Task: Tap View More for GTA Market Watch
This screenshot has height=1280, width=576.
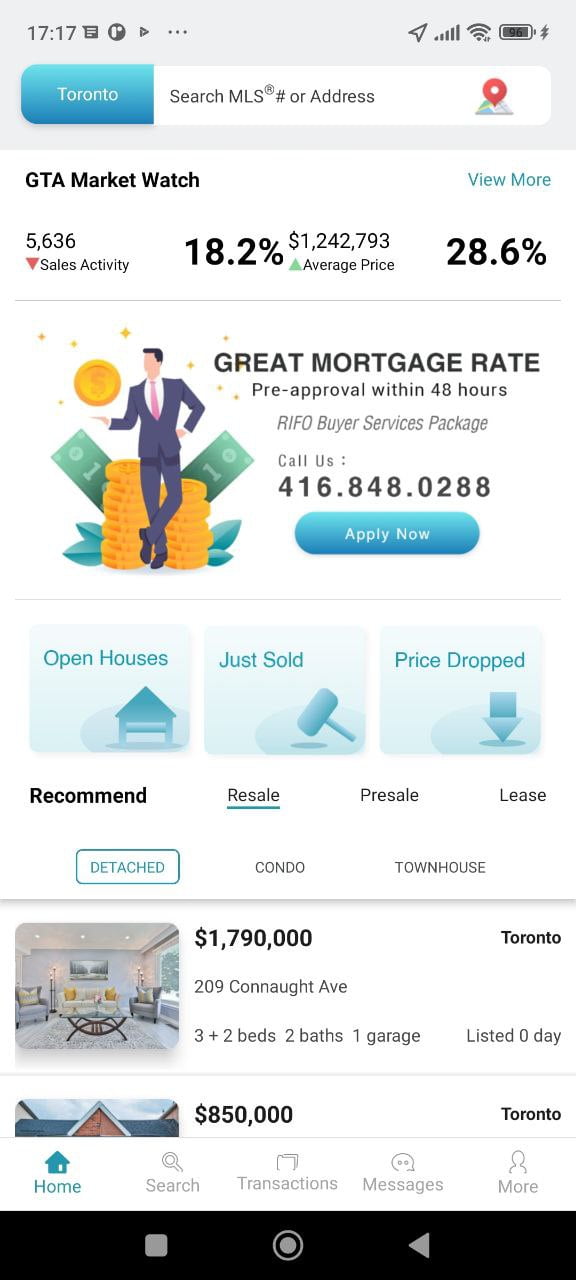Action: click(509, 180)
